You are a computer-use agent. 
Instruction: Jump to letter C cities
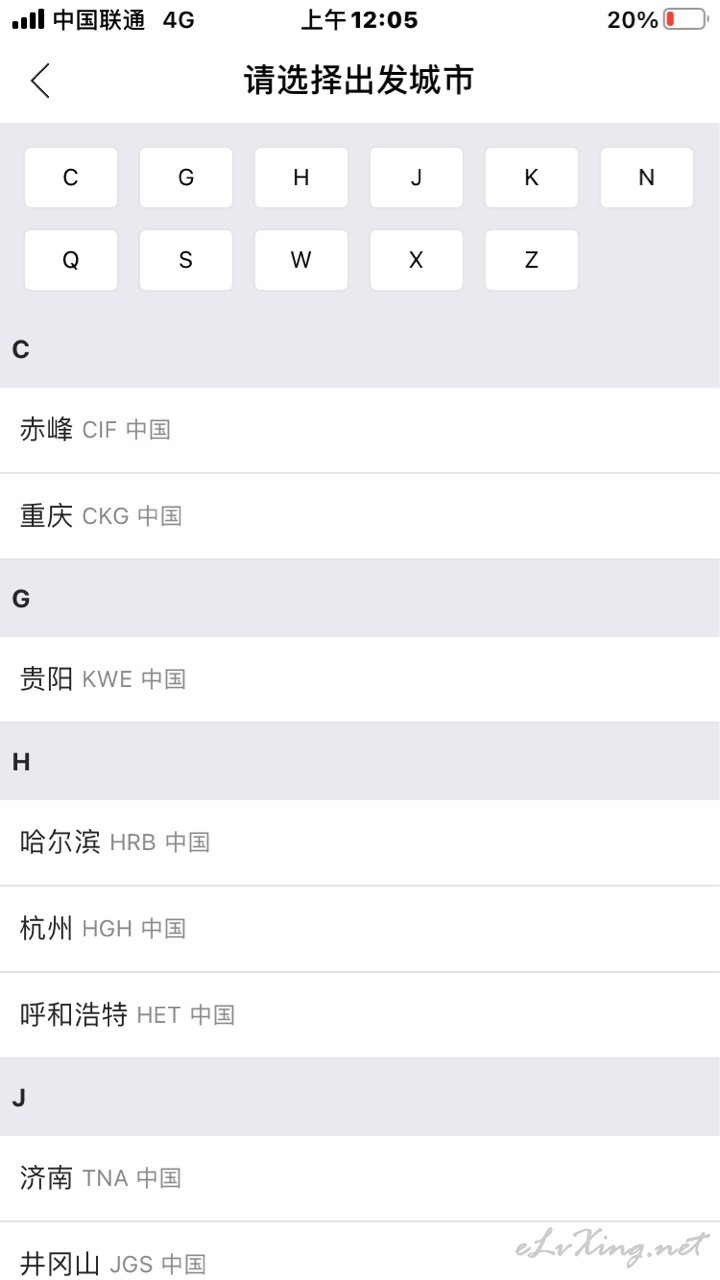pos(71,178)
